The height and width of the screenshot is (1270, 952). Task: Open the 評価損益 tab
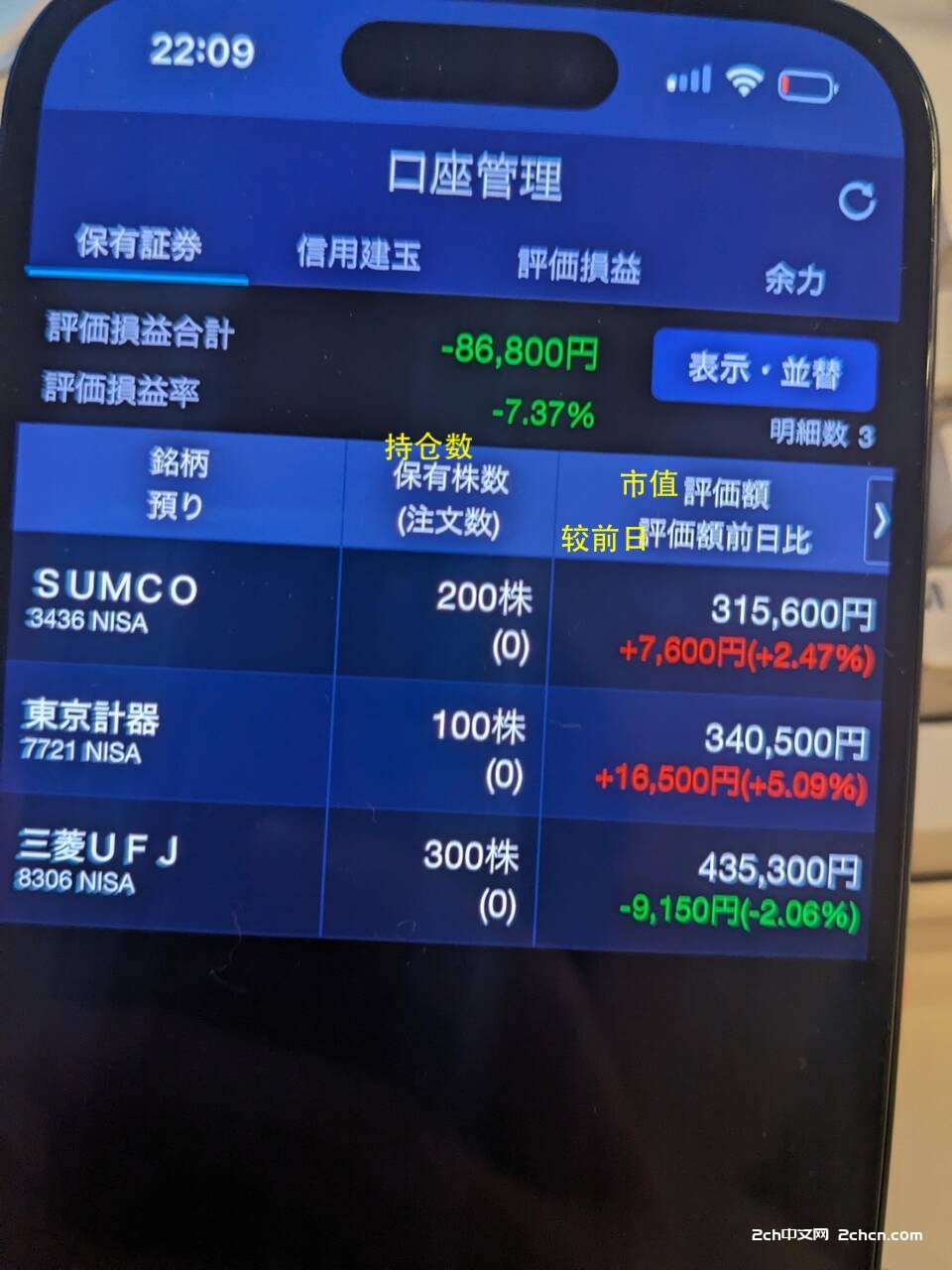coord(579,266)
